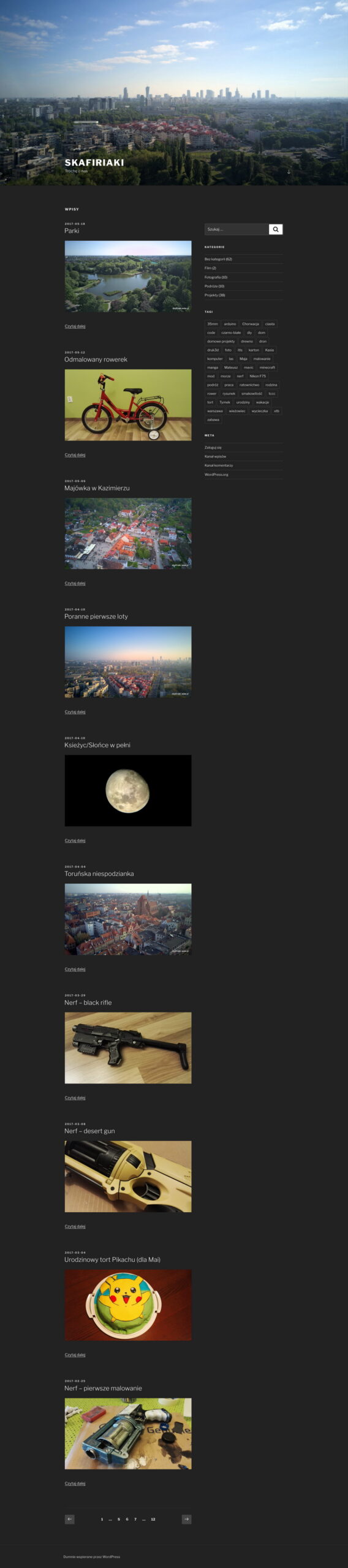This screenshot has width=348, height=1568.
Task: Open the Pikachu birthday cake image
Action: (x=128, y=1305)
